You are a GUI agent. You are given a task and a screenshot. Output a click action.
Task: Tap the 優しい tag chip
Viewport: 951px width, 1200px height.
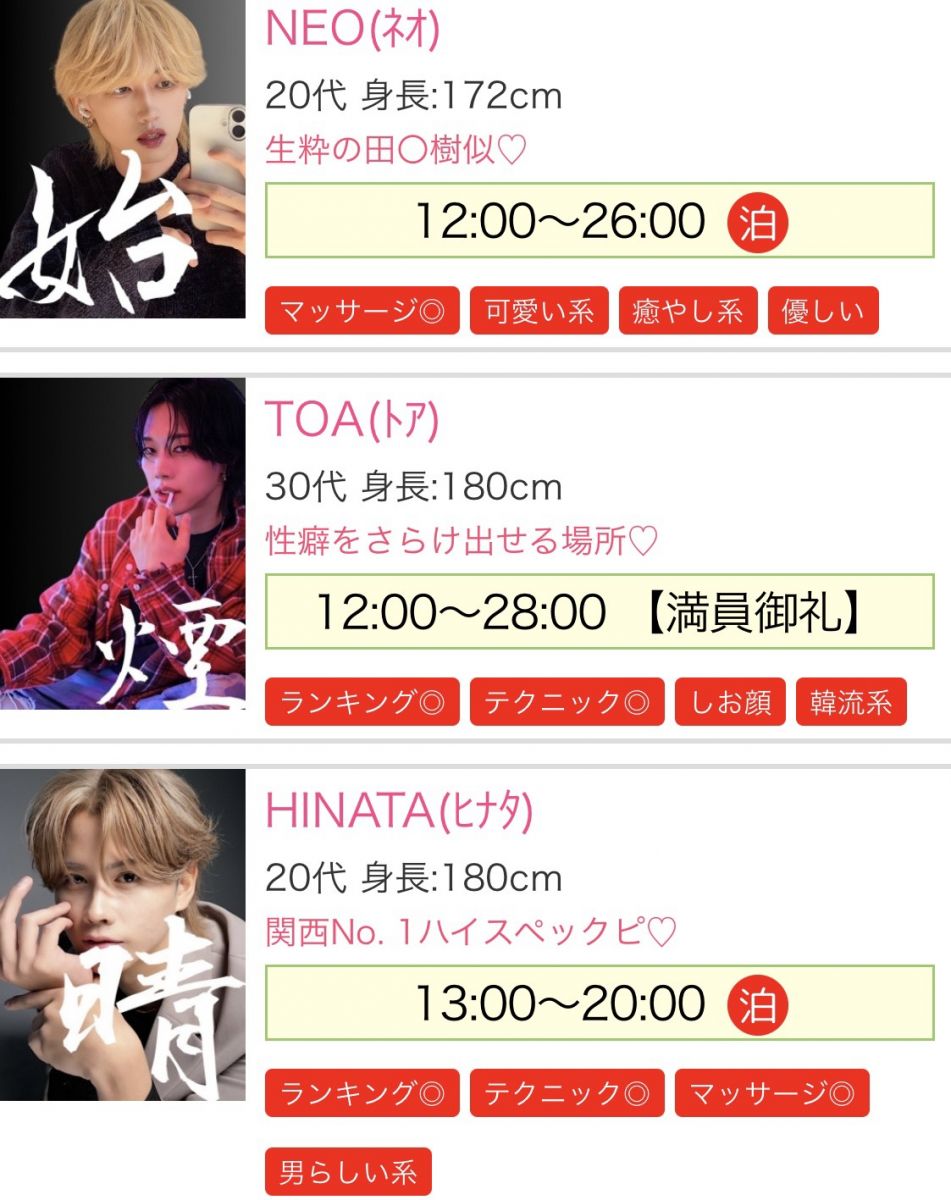tap(822, 311)
